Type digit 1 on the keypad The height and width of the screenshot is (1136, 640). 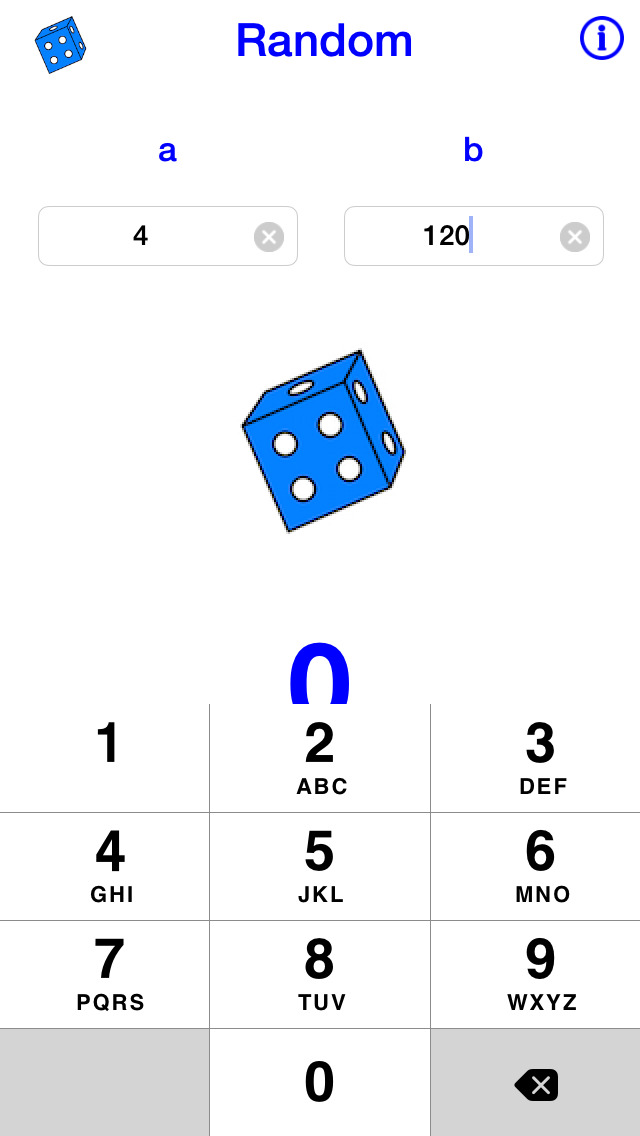(x=104, y=758)
